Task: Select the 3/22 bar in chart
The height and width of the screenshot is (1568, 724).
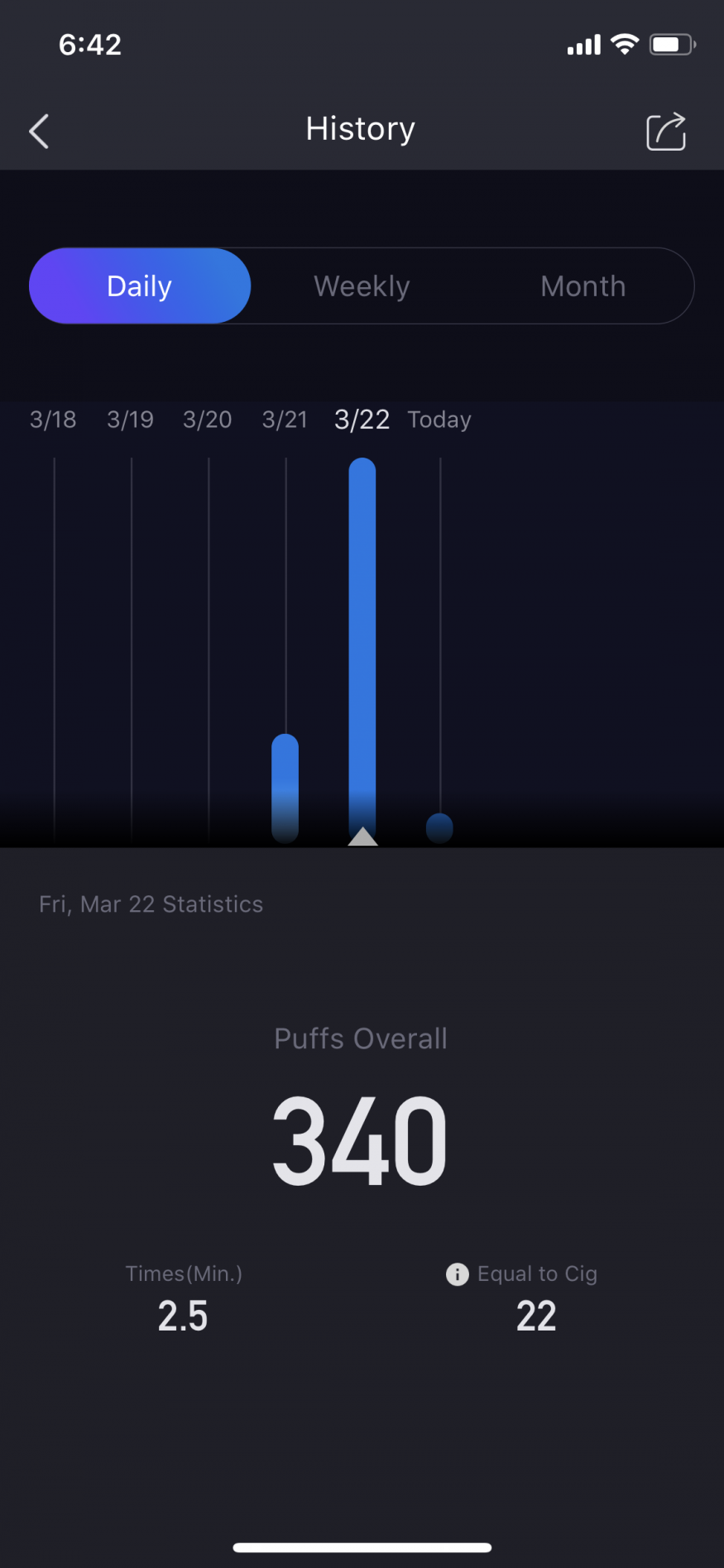Action: coord(362,645)
